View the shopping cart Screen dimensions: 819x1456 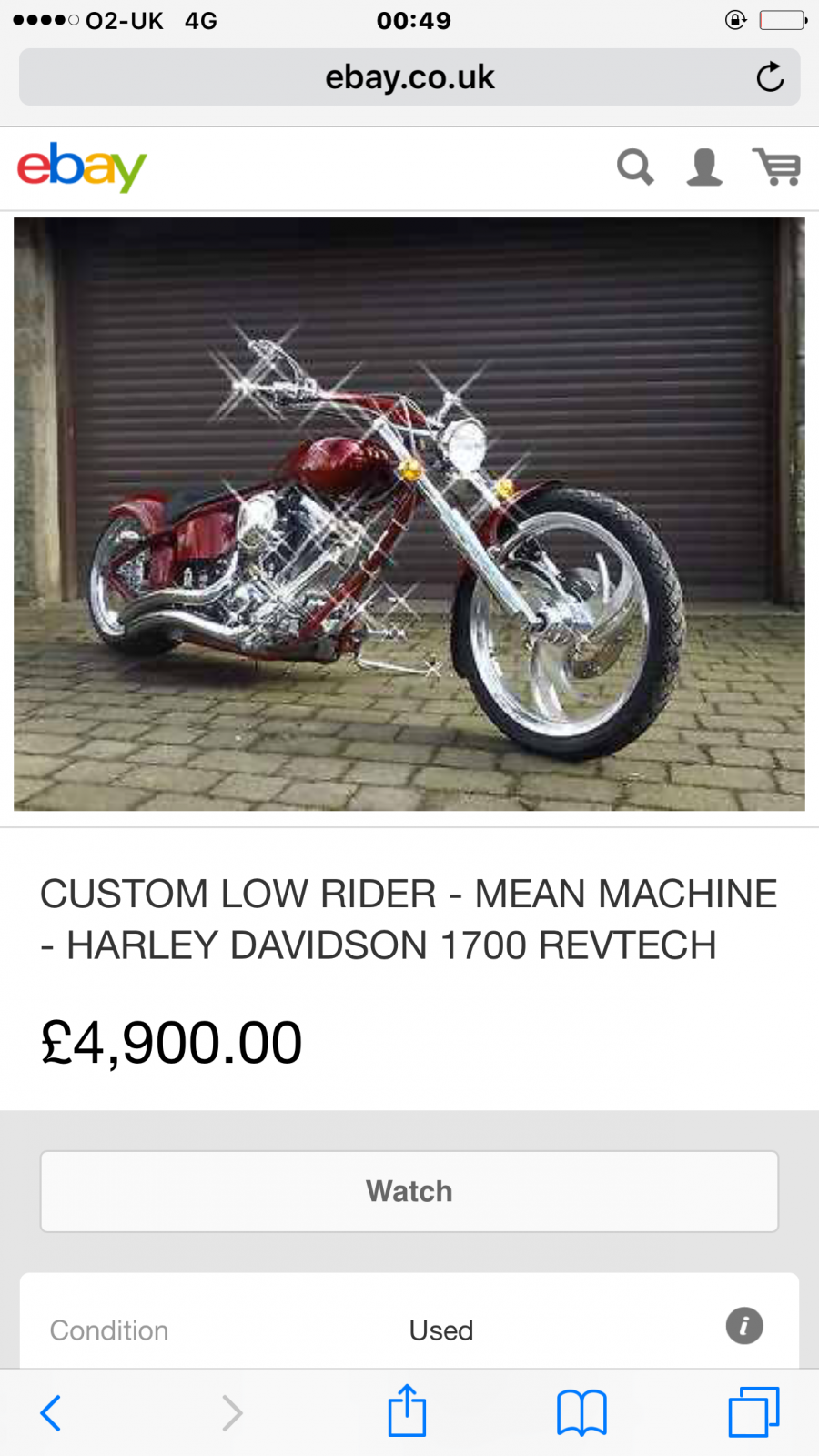tap(776, 167)
